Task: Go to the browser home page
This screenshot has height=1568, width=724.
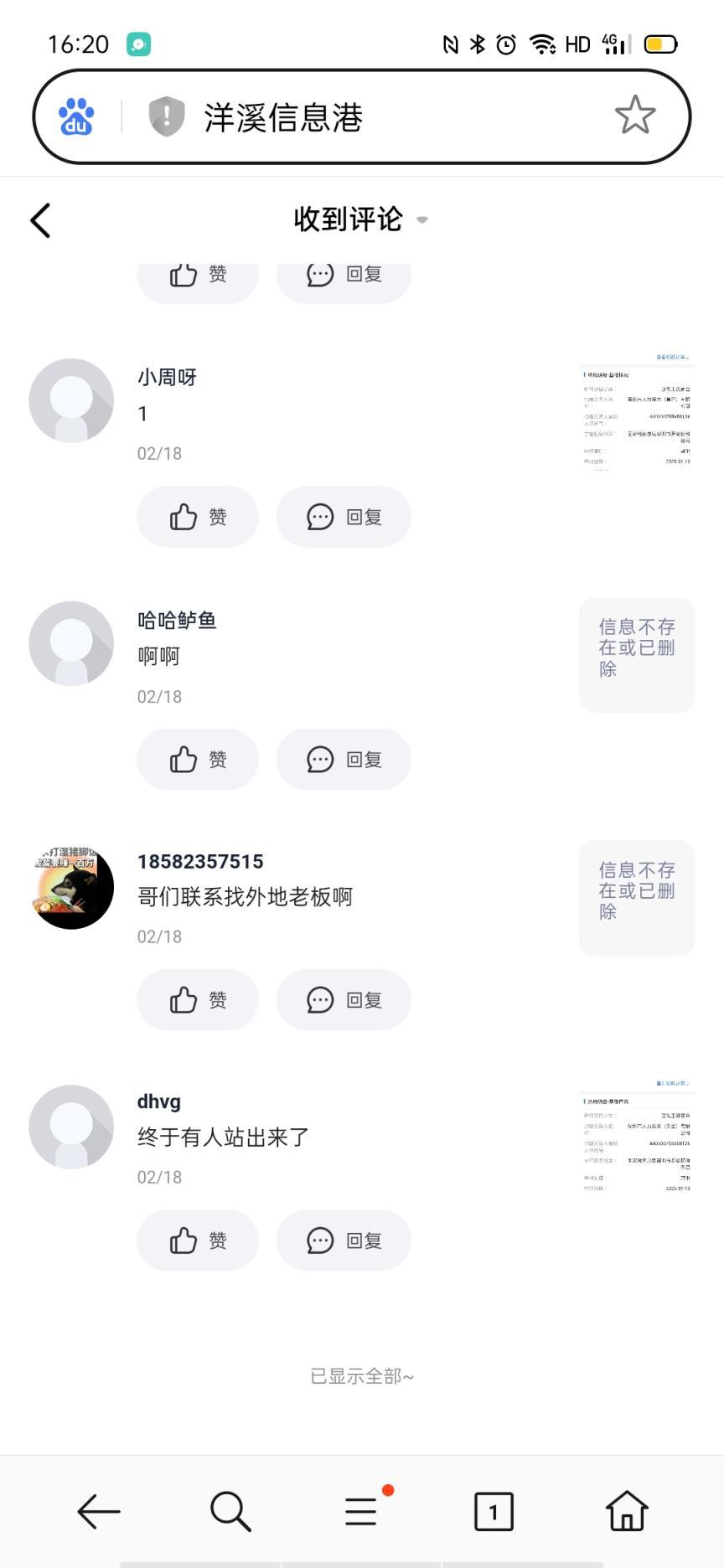Action: 627,1511
